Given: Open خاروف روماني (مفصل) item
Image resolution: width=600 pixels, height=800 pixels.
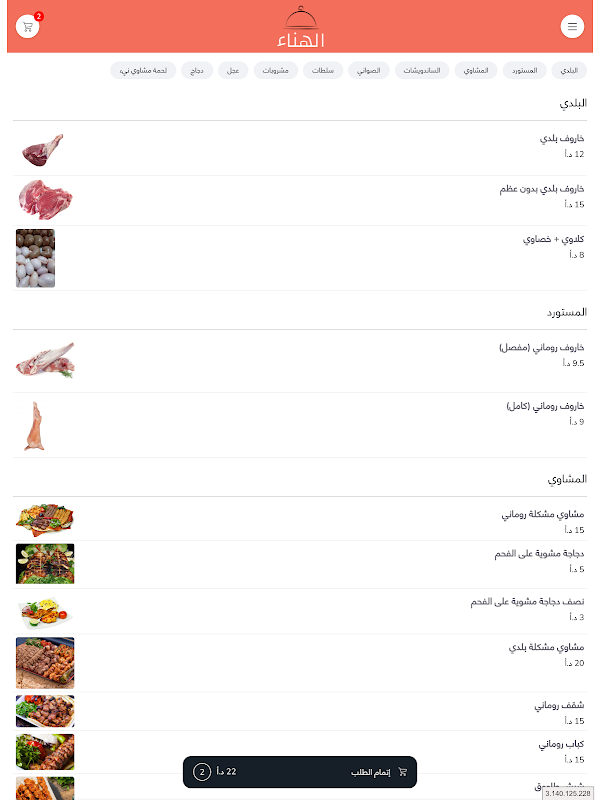Looking at the screenshot, I should coord(300,361).
